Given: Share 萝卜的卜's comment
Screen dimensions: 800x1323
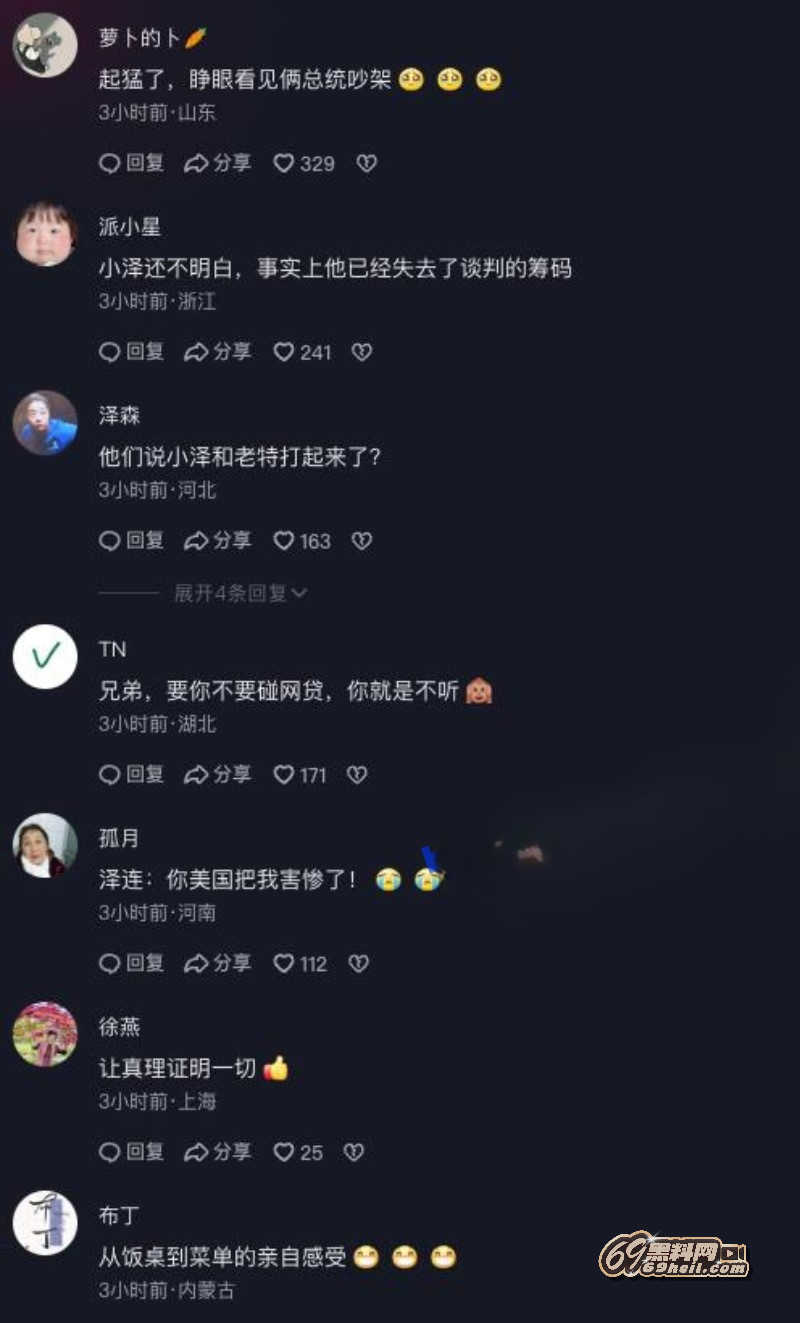Looking at the screenshot, I should (x=218, y=163).
